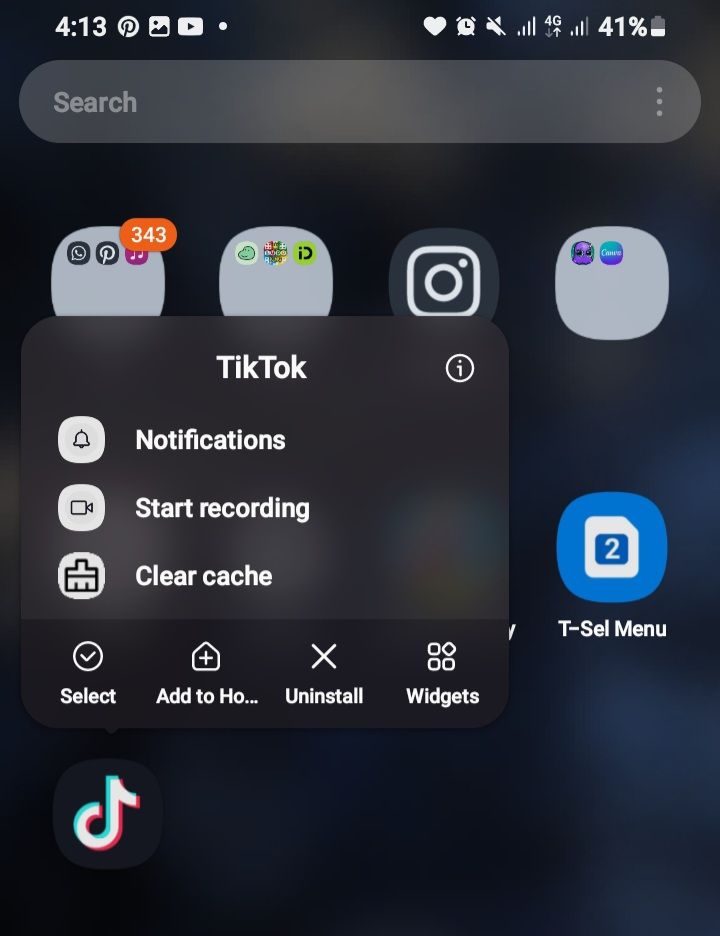Tap the app info (i) icon for TikTok
720x936 pixels.
tap(459, 368)
